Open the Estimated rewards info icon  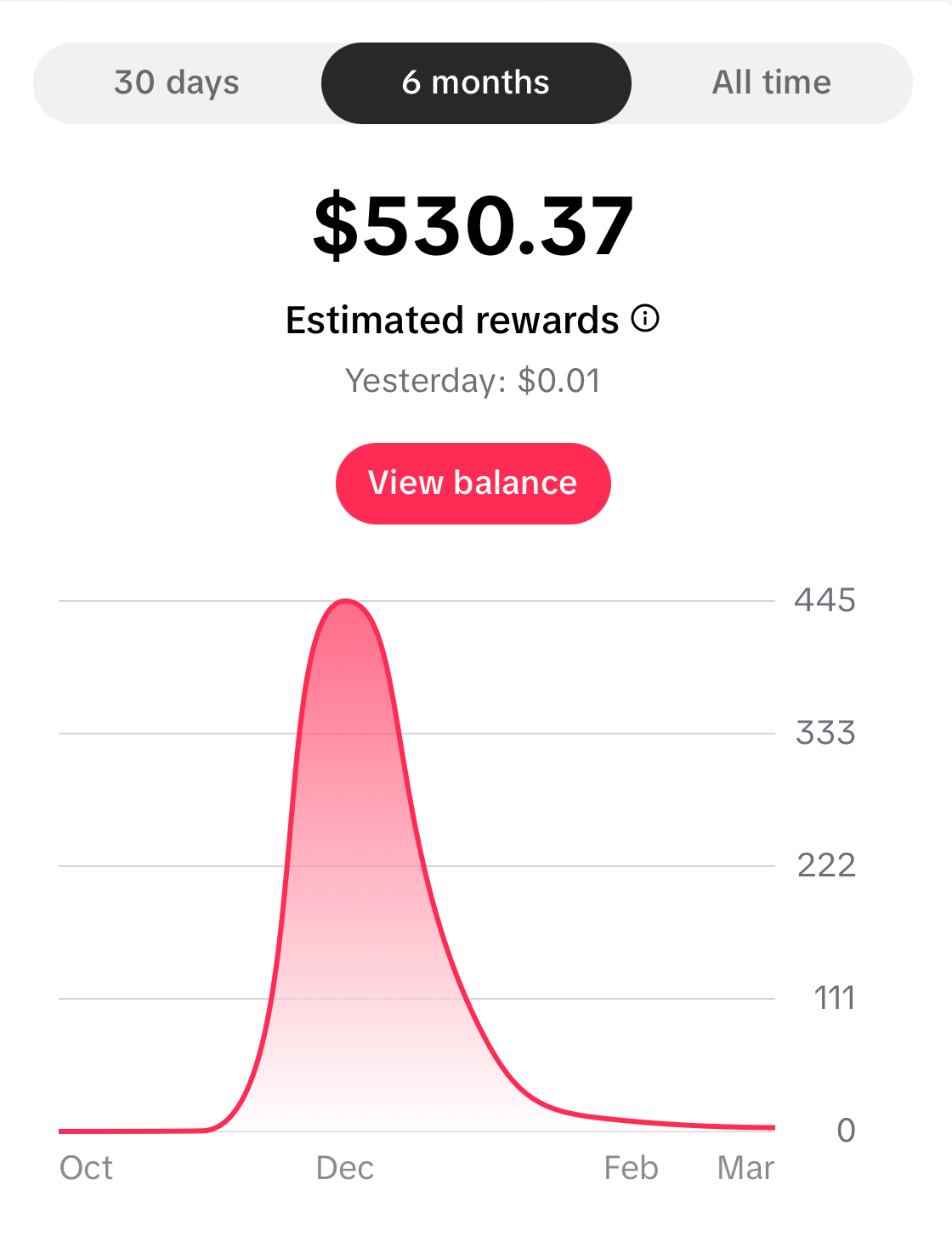(645, 319)
